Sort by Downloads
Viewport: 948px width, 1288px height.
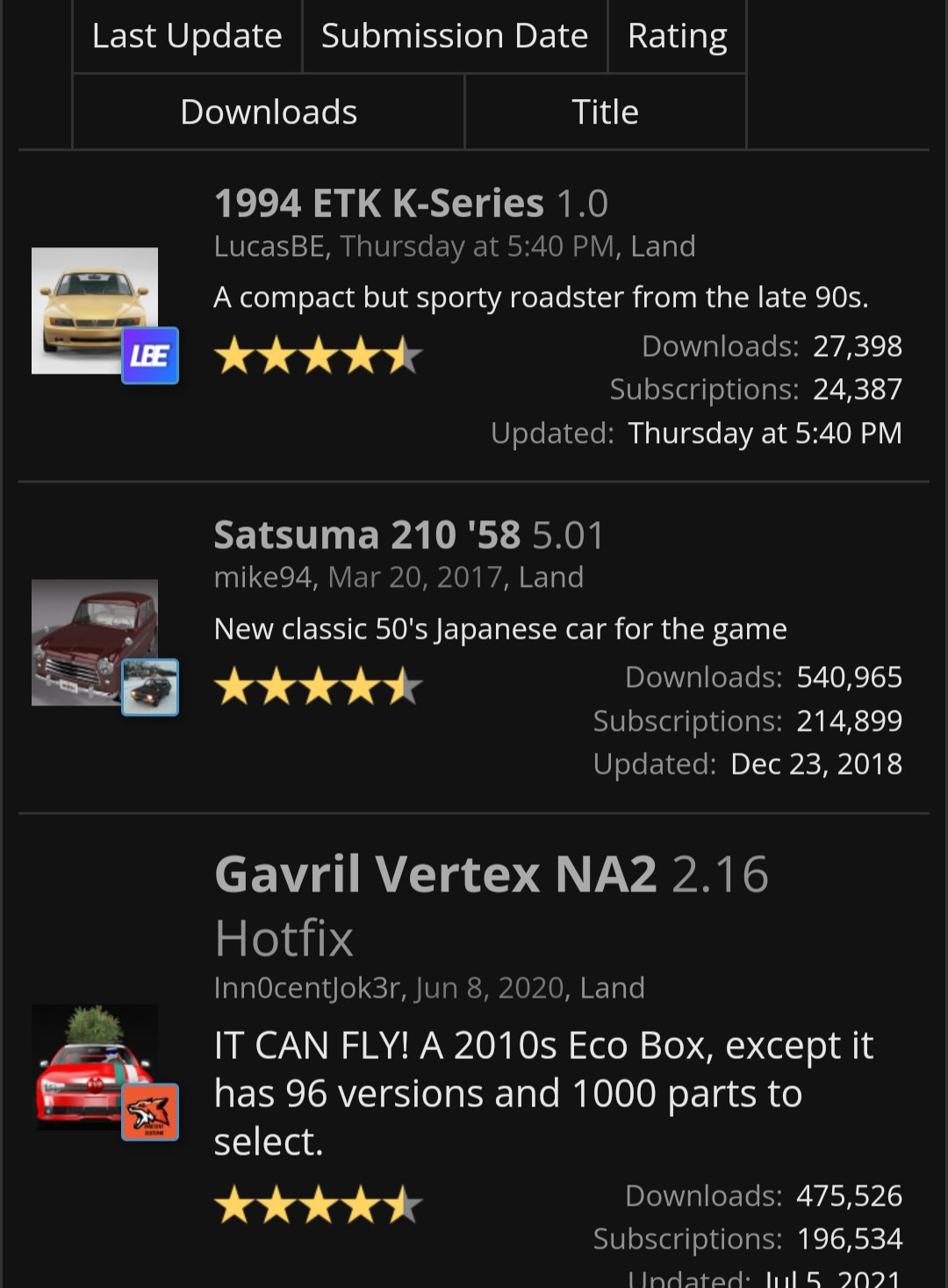[x=268, y=111]
